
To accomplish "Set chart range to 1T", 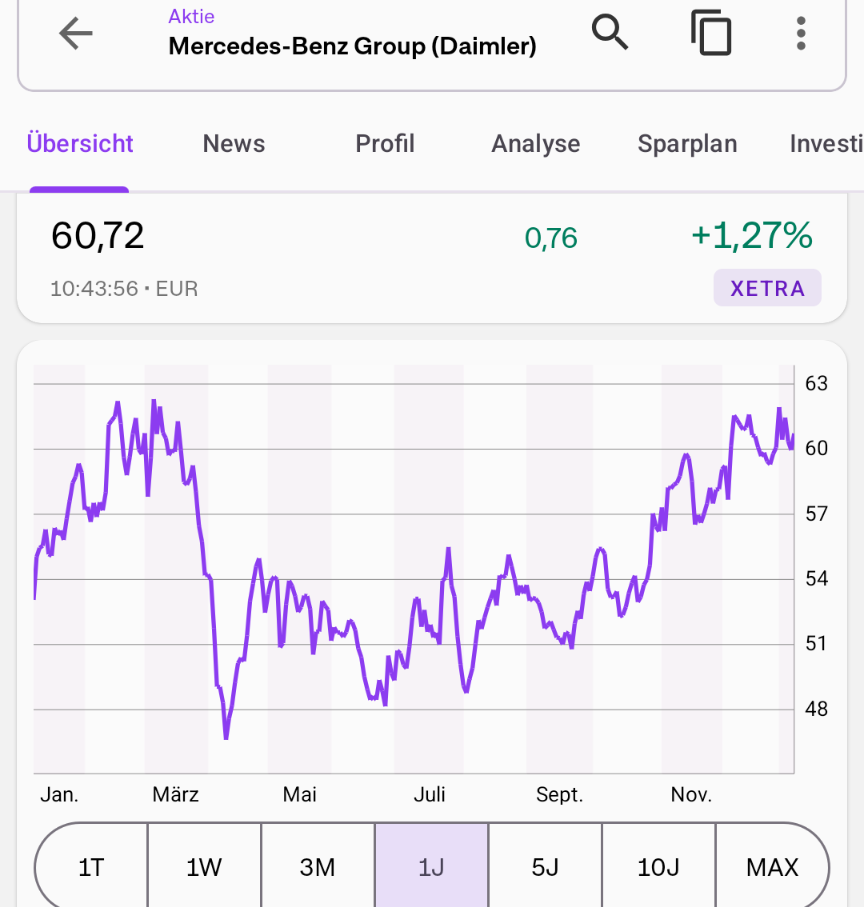I will [x=91, y=867].
